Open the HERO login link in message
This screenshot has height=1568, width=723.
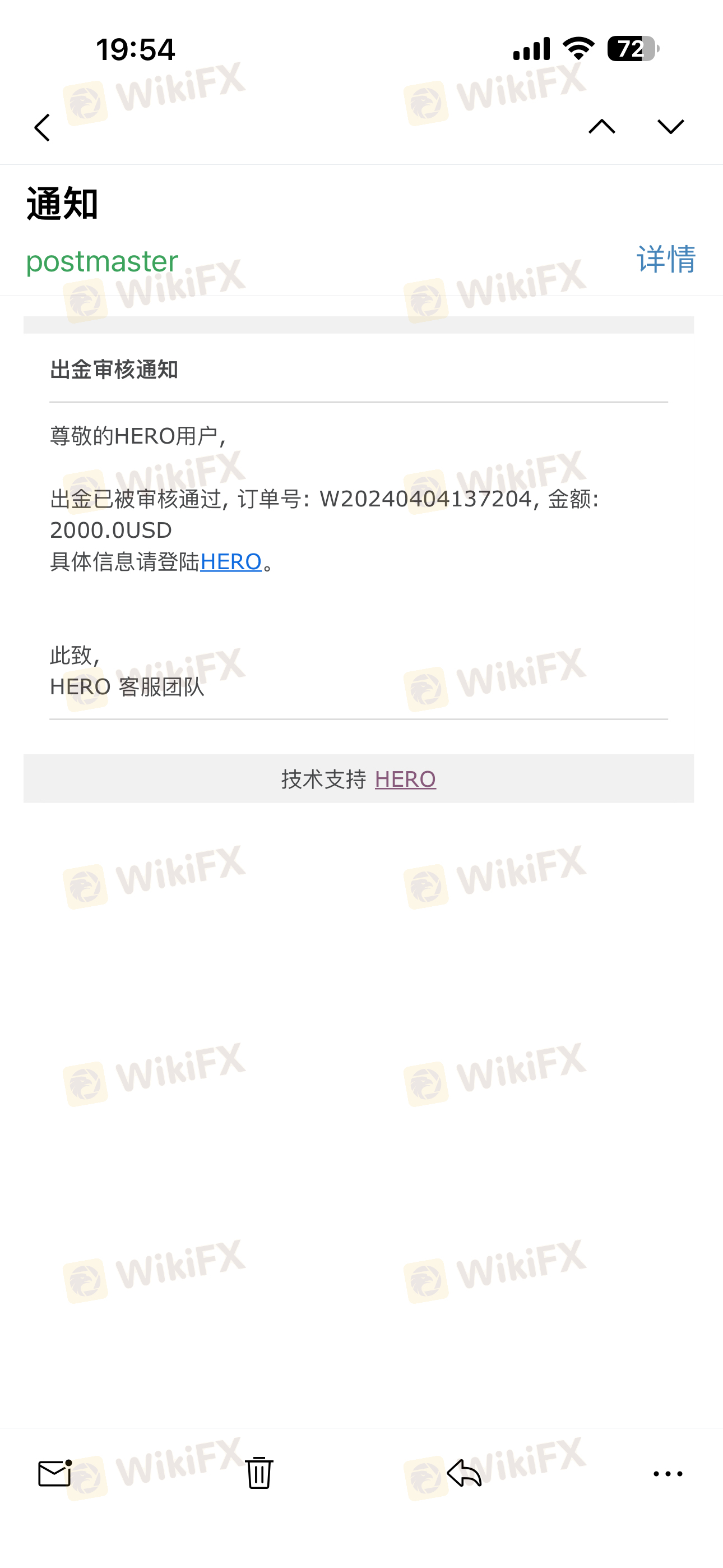tap(231, 561)
